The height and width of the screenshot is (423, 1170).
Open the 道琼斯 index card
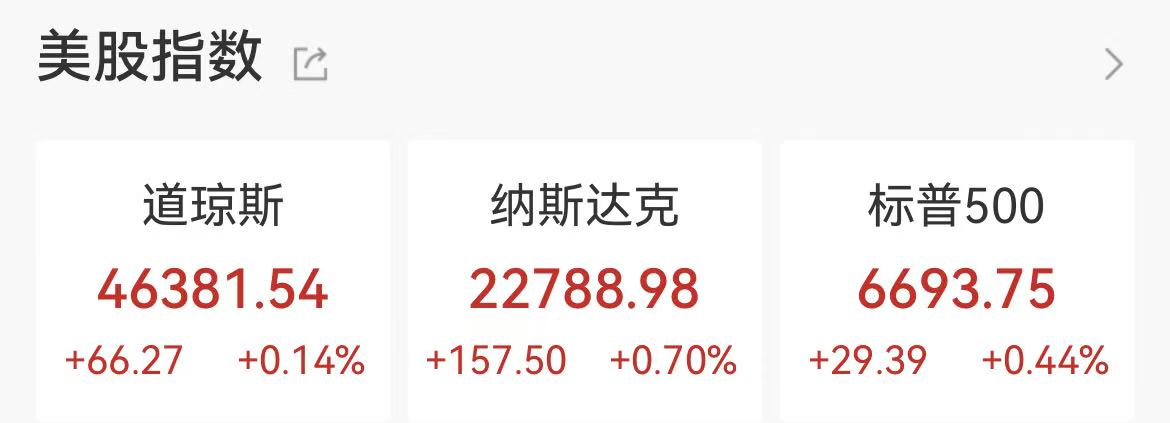[213, 280]
